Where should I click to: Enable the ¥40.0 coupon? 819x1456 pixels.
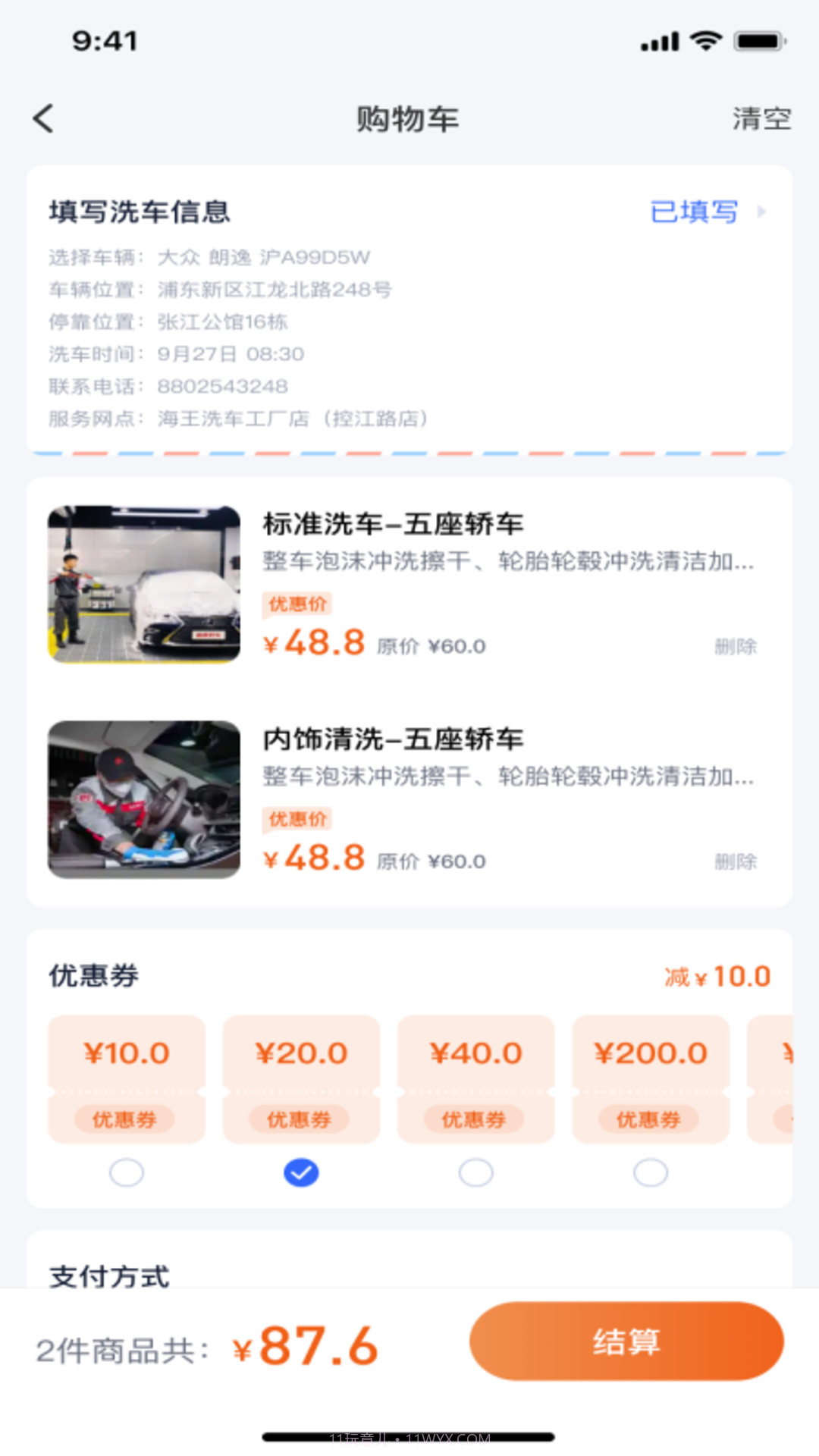pyautogui.click(x=475, y=1172)
